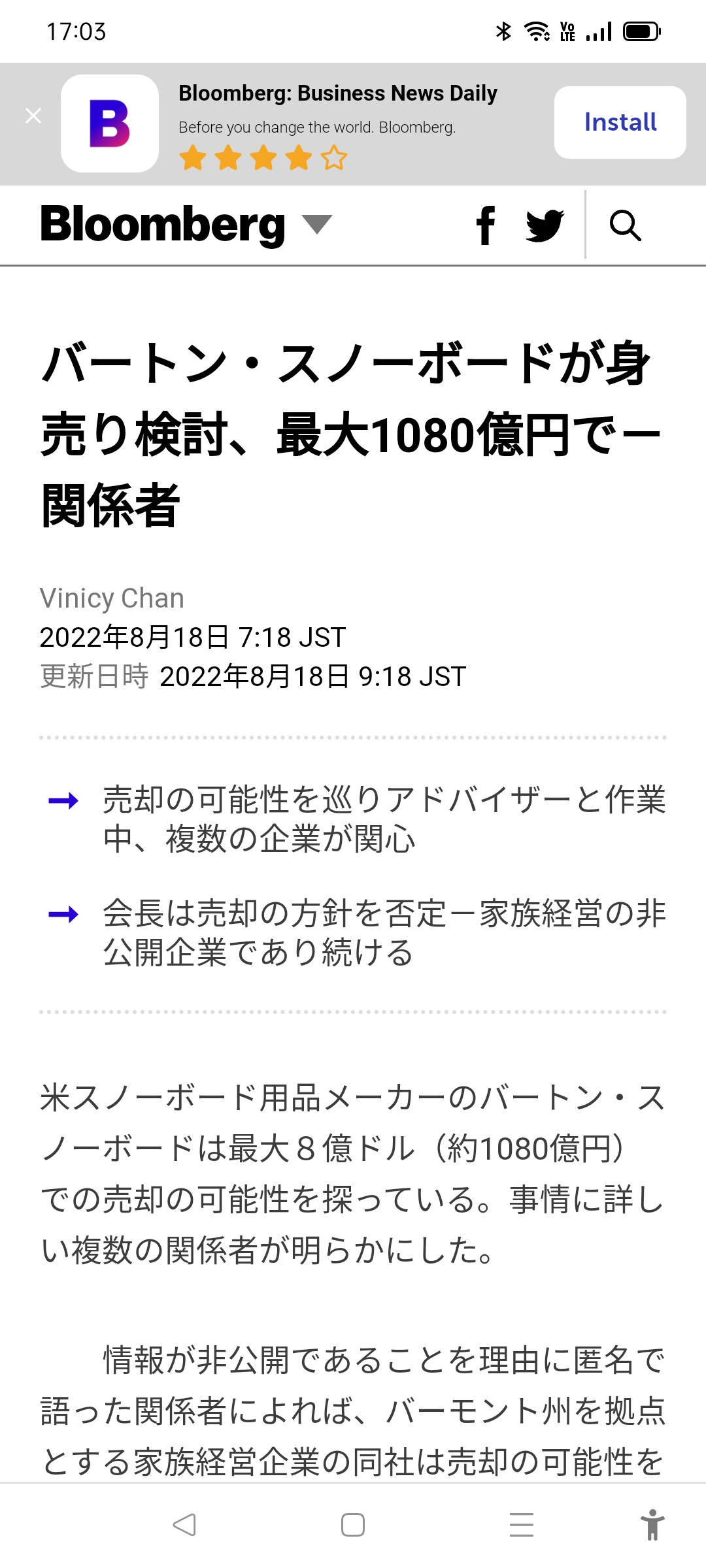Image resolution: width=706 pixels, height=1568 pixels.
Task: Open the accessibility shortcut icon
Action: coord(652,1525)
